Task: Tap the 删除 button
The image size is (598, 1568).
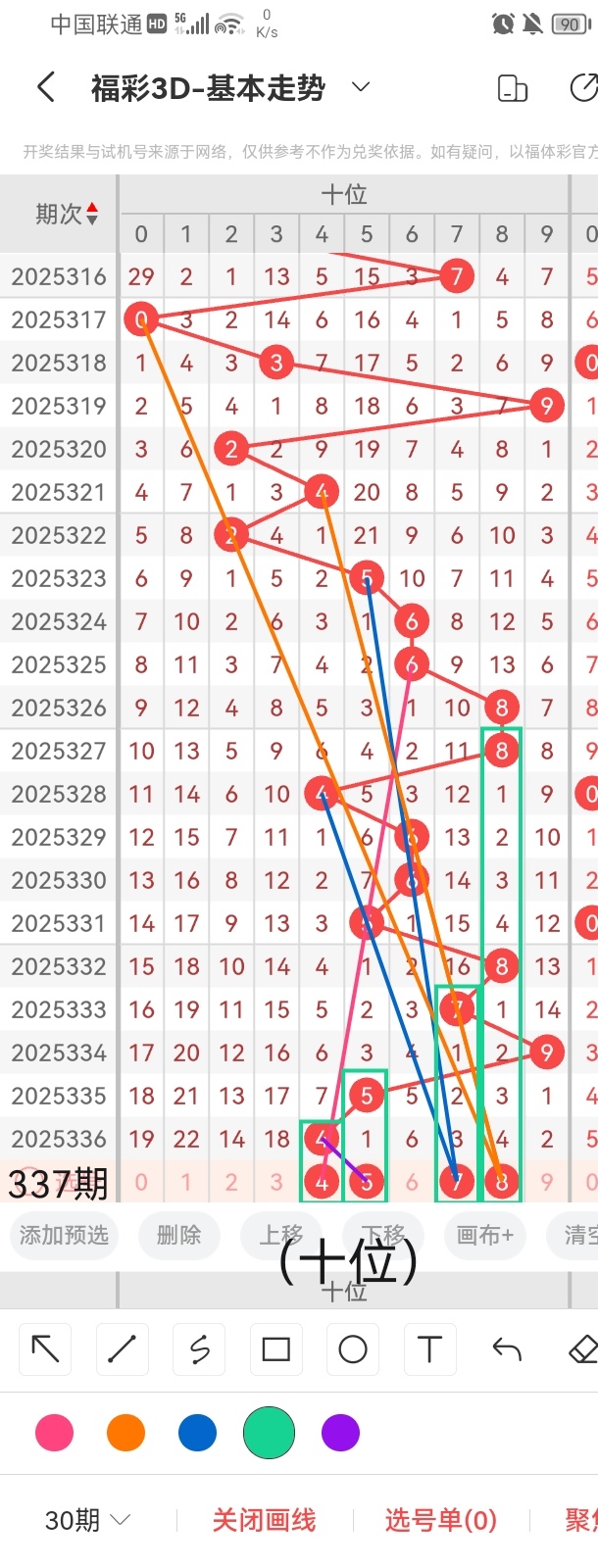Action: point(178,1235)
